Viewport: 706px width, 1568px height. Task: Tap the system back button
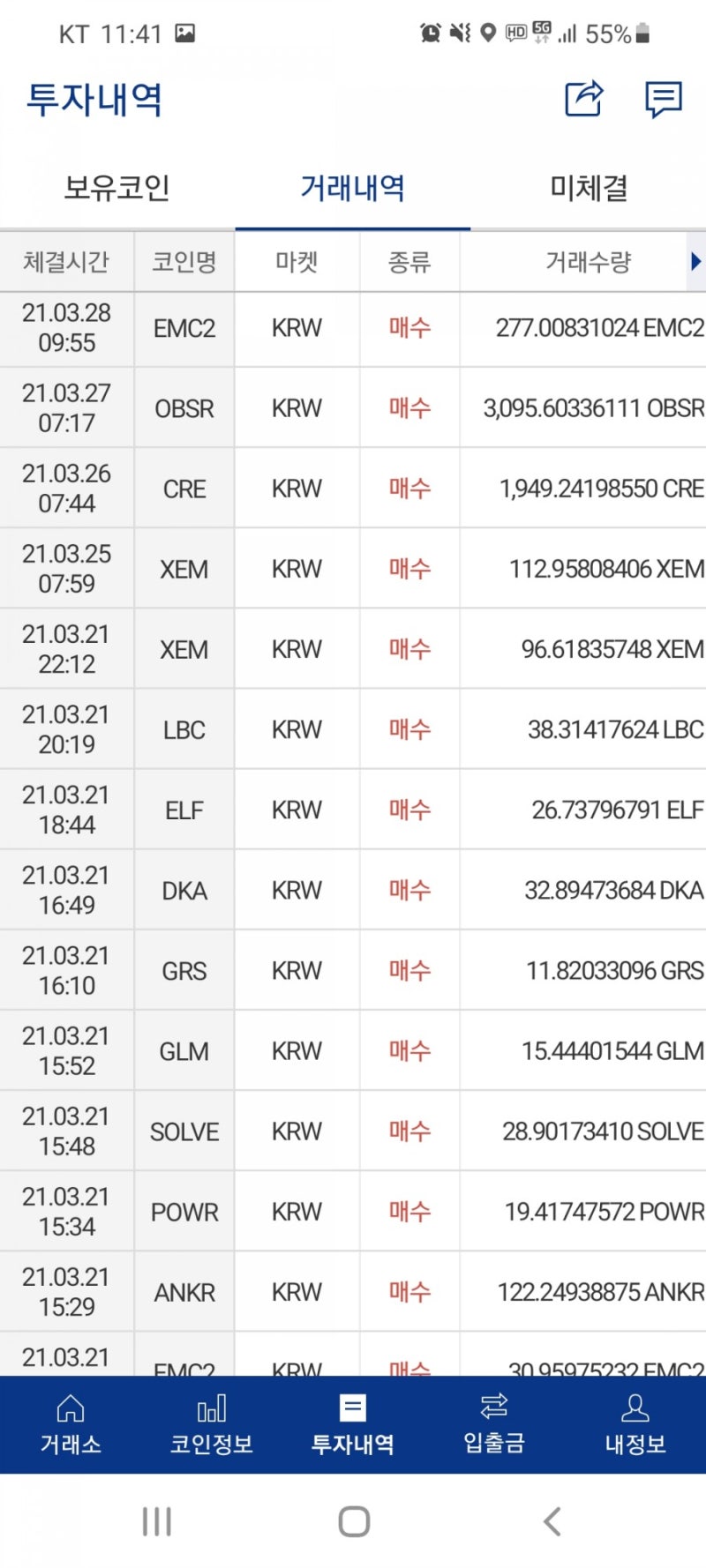point(552,1521)
